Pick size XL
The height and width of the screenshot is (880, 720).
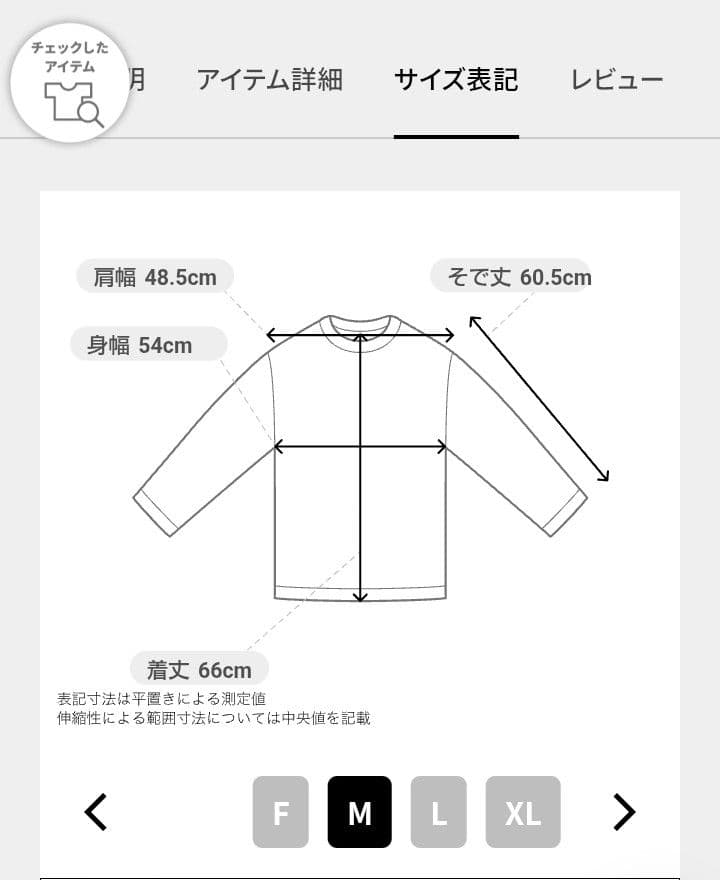coord(523,812)
